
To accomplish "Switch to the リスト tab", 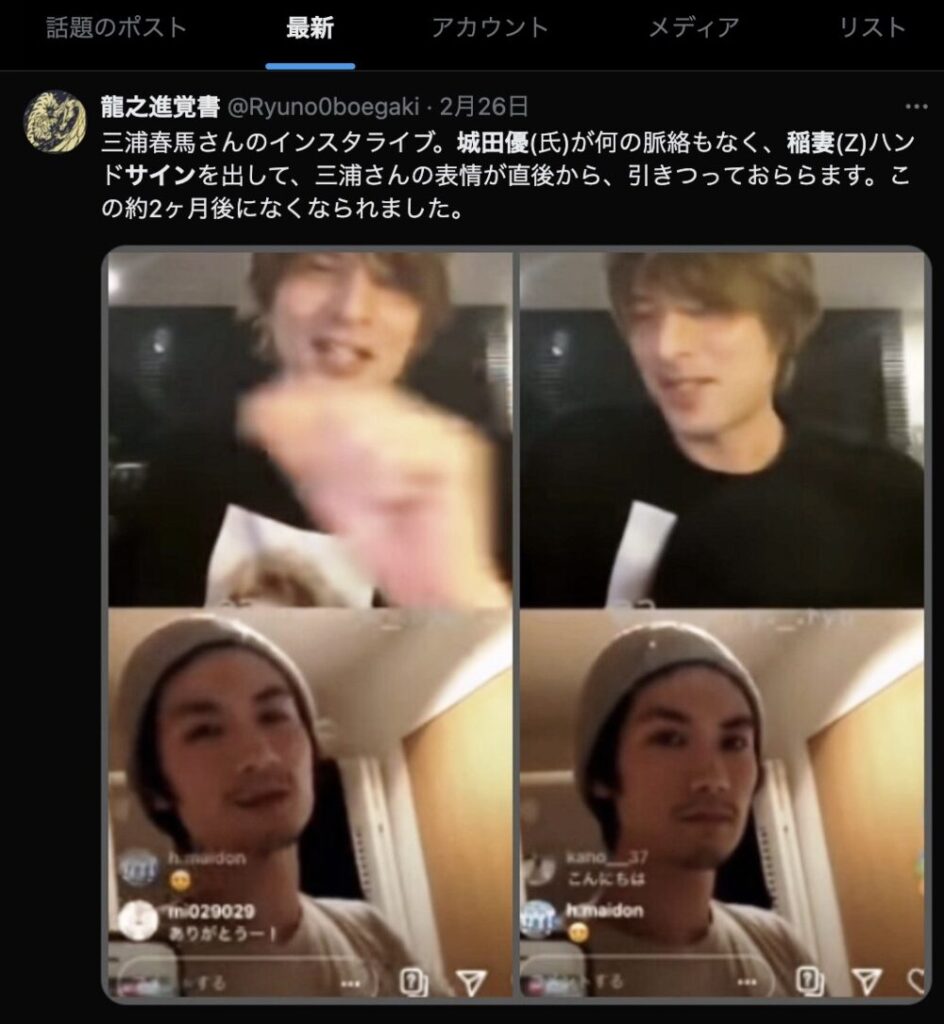I will [x=872, y=28].
